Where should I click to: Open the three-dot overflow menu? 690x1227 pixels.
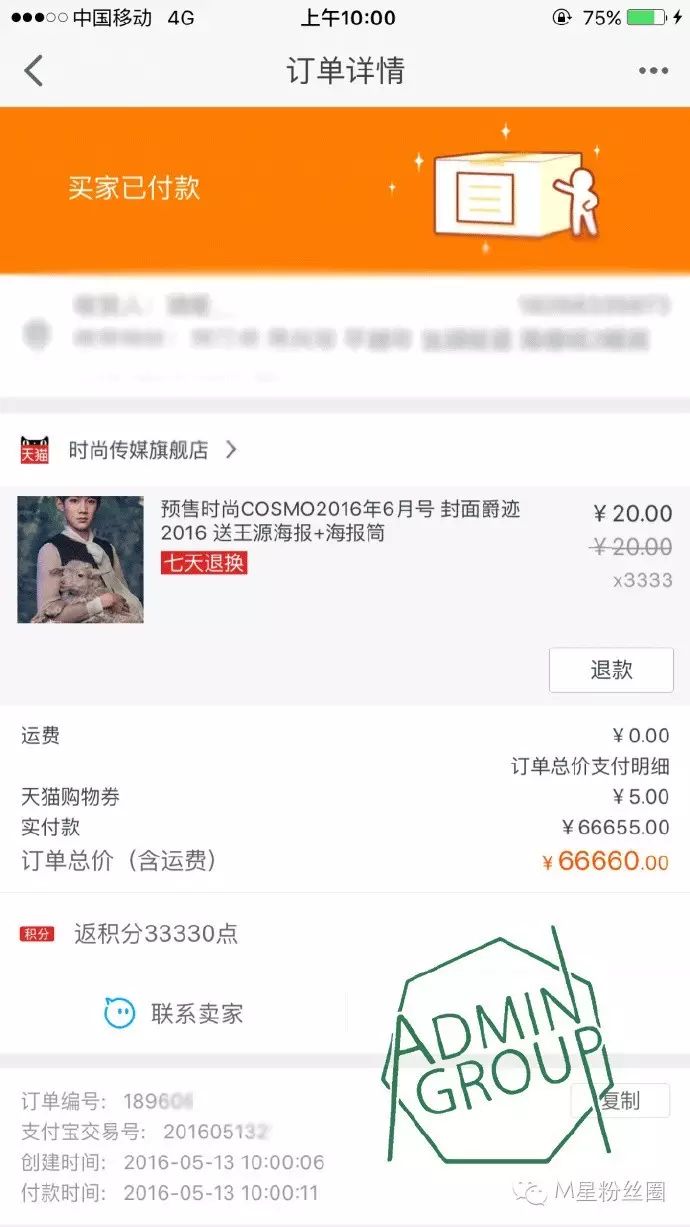click(x=653, y=71)
